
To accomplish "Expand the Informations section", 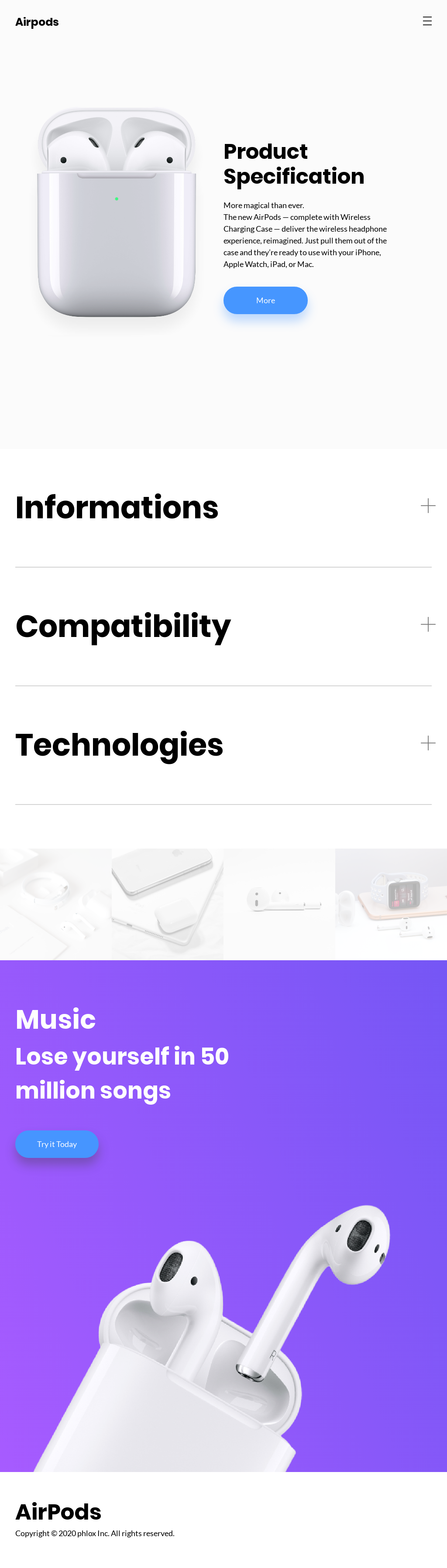I will pos(427,506).
